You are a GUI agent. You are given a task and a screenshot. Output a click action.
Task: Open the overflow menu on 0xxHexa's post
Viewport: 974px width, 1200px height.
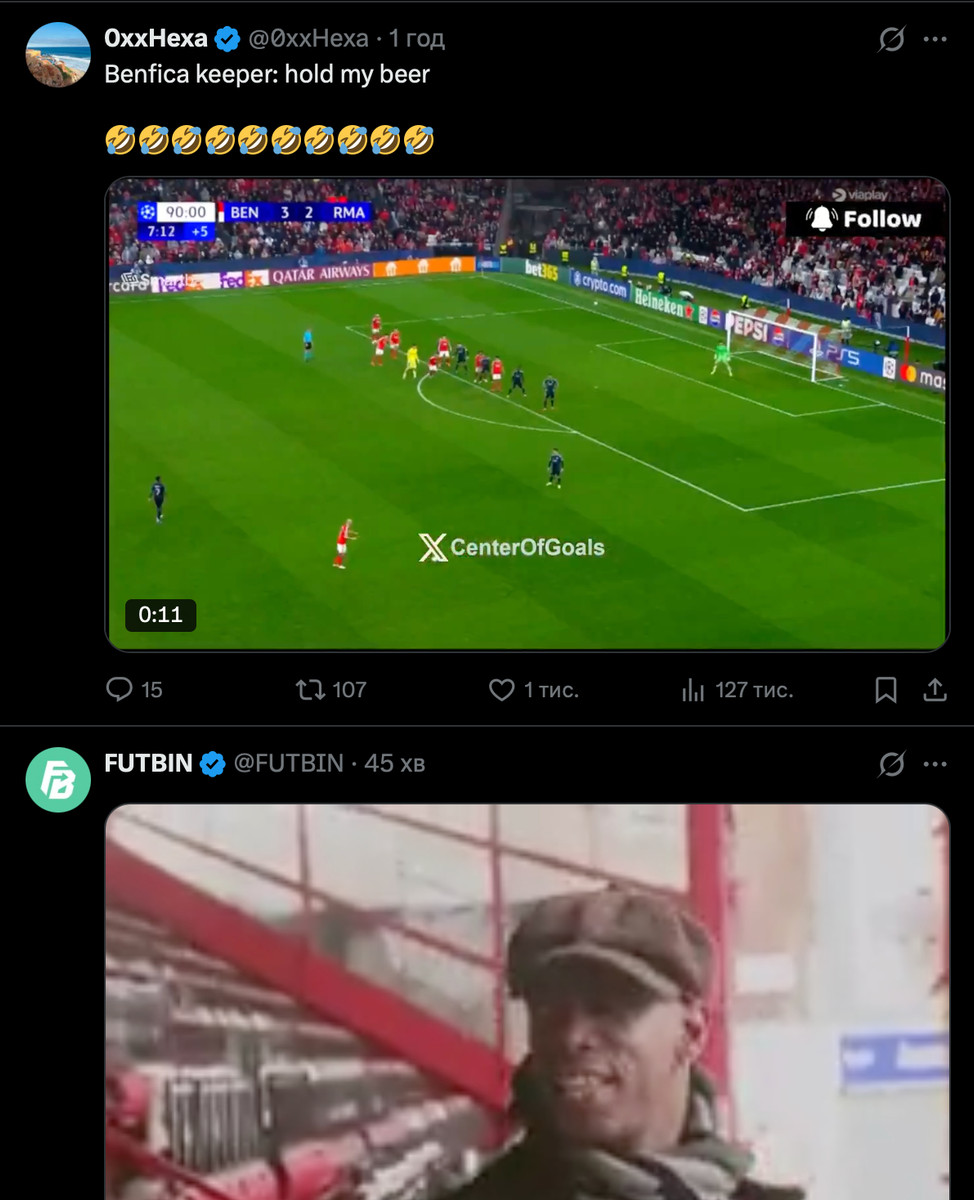tap(935, 39)
